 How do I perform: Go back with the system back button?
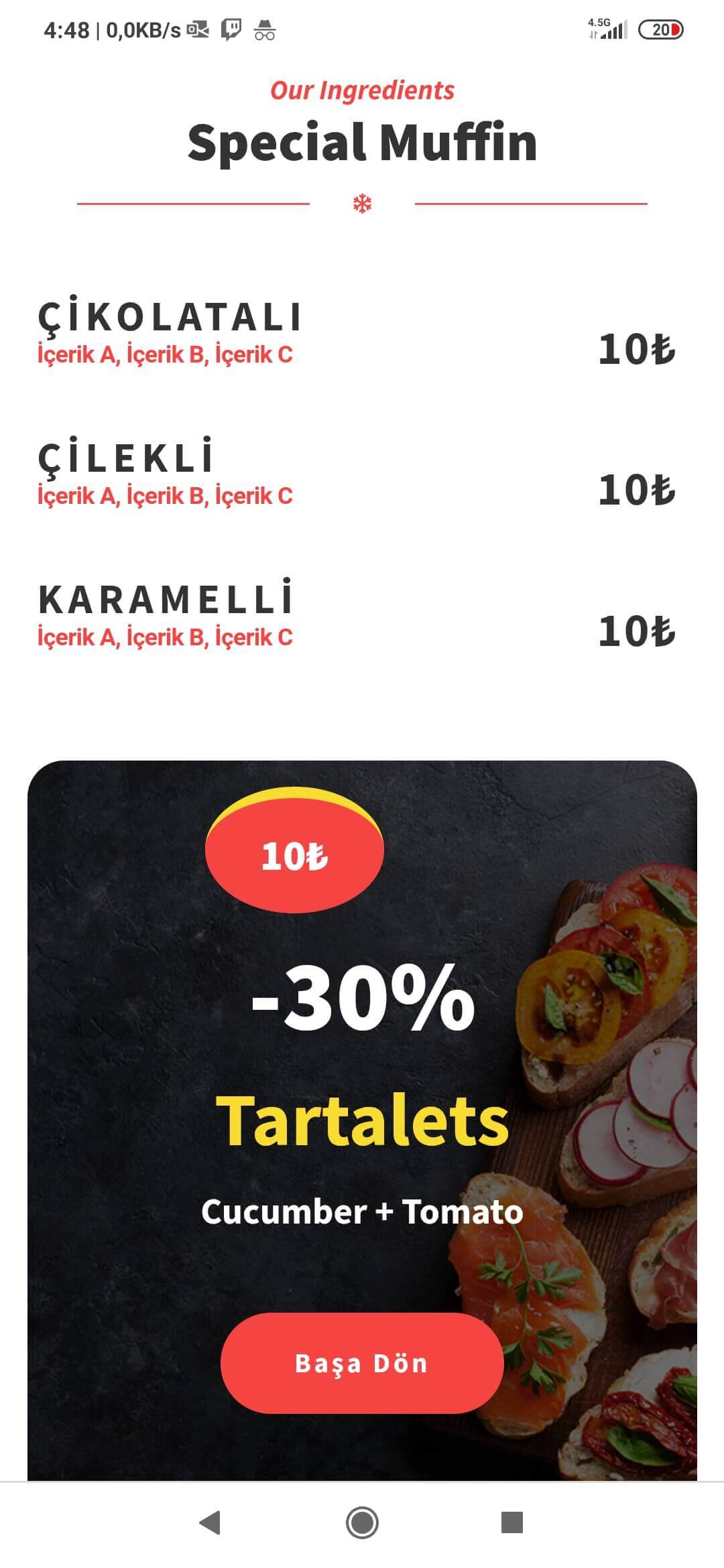coord(210,1522)
